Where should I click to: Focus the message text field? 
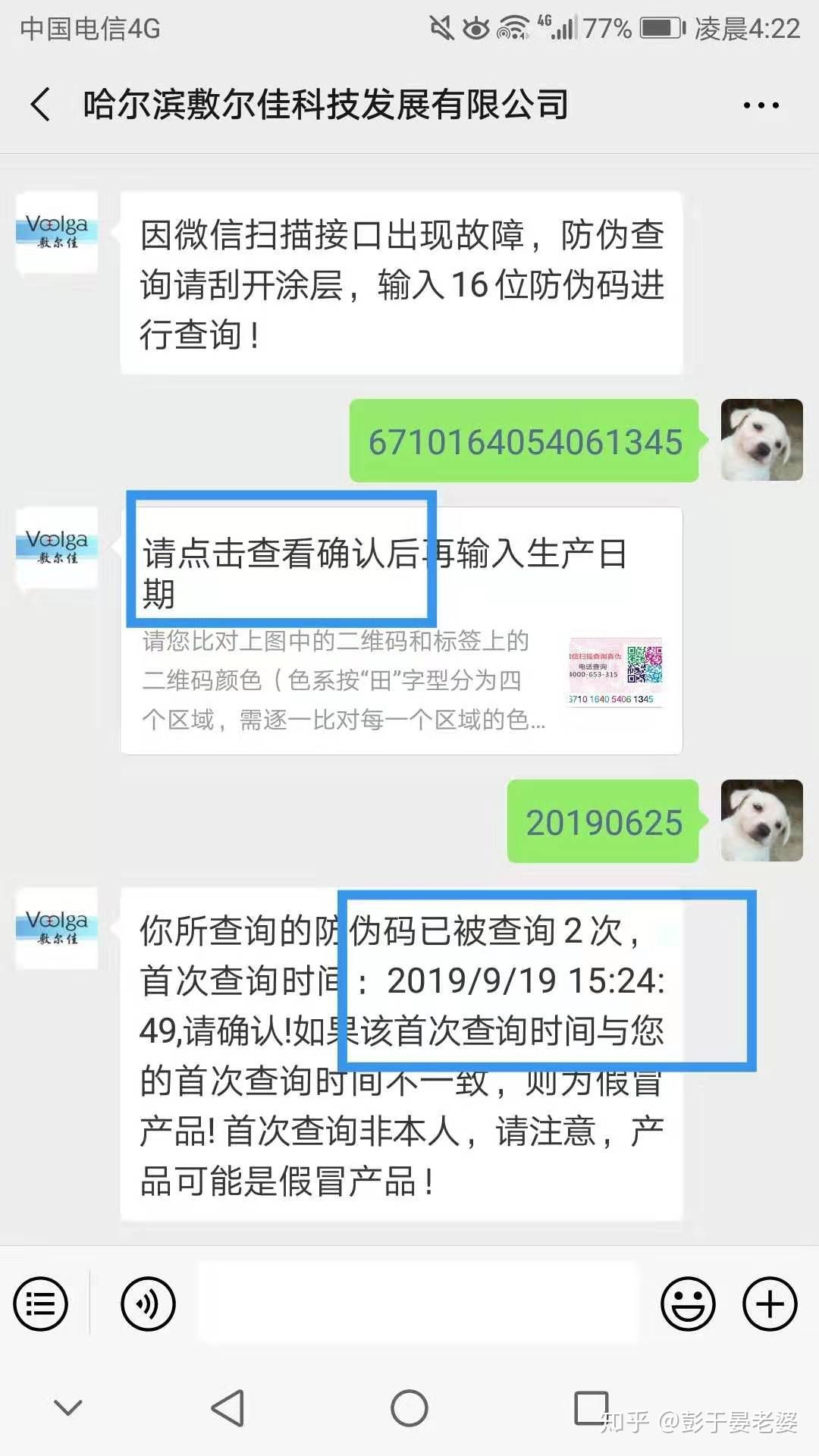418,1302
